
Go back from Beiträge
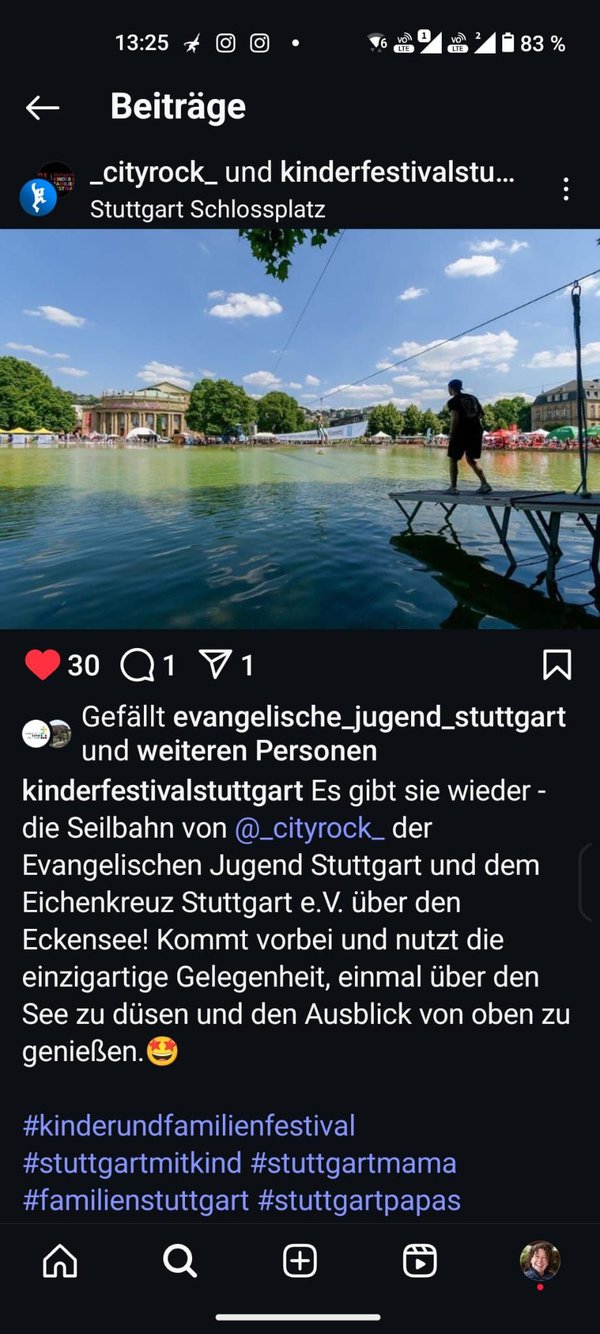(42, 107)
